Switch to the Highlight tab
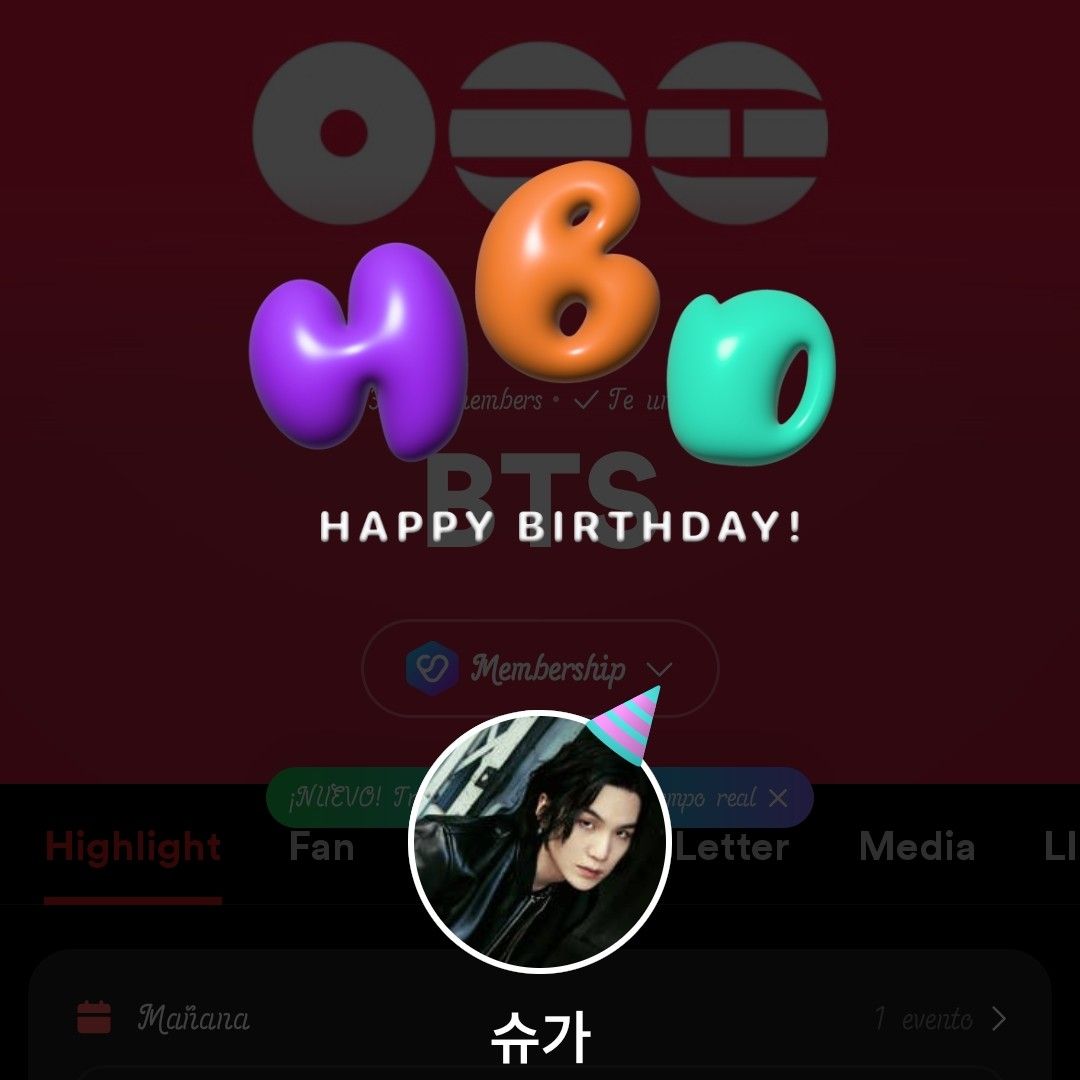 (133, 848)
